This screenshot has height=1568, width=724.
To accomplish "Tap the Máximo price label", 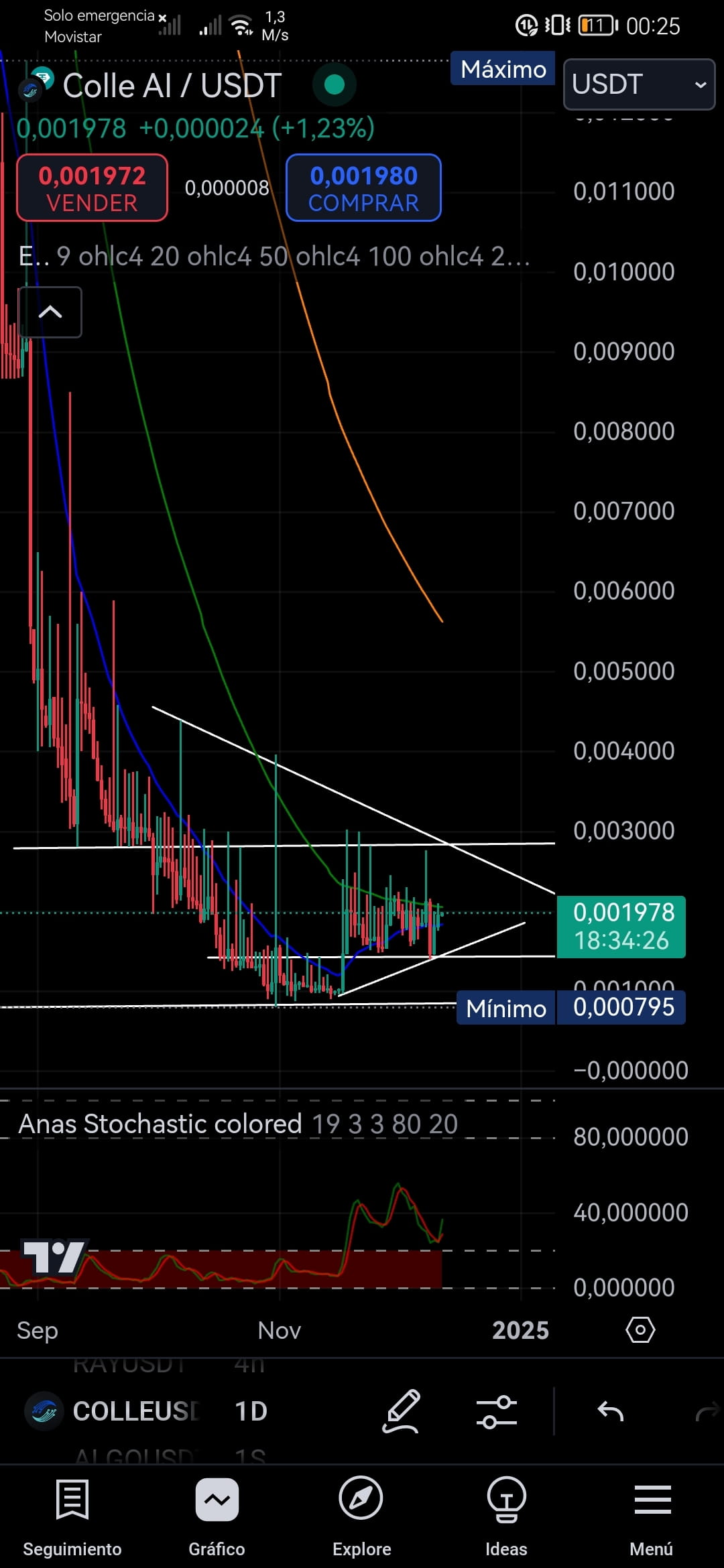I will click(502, 69).
